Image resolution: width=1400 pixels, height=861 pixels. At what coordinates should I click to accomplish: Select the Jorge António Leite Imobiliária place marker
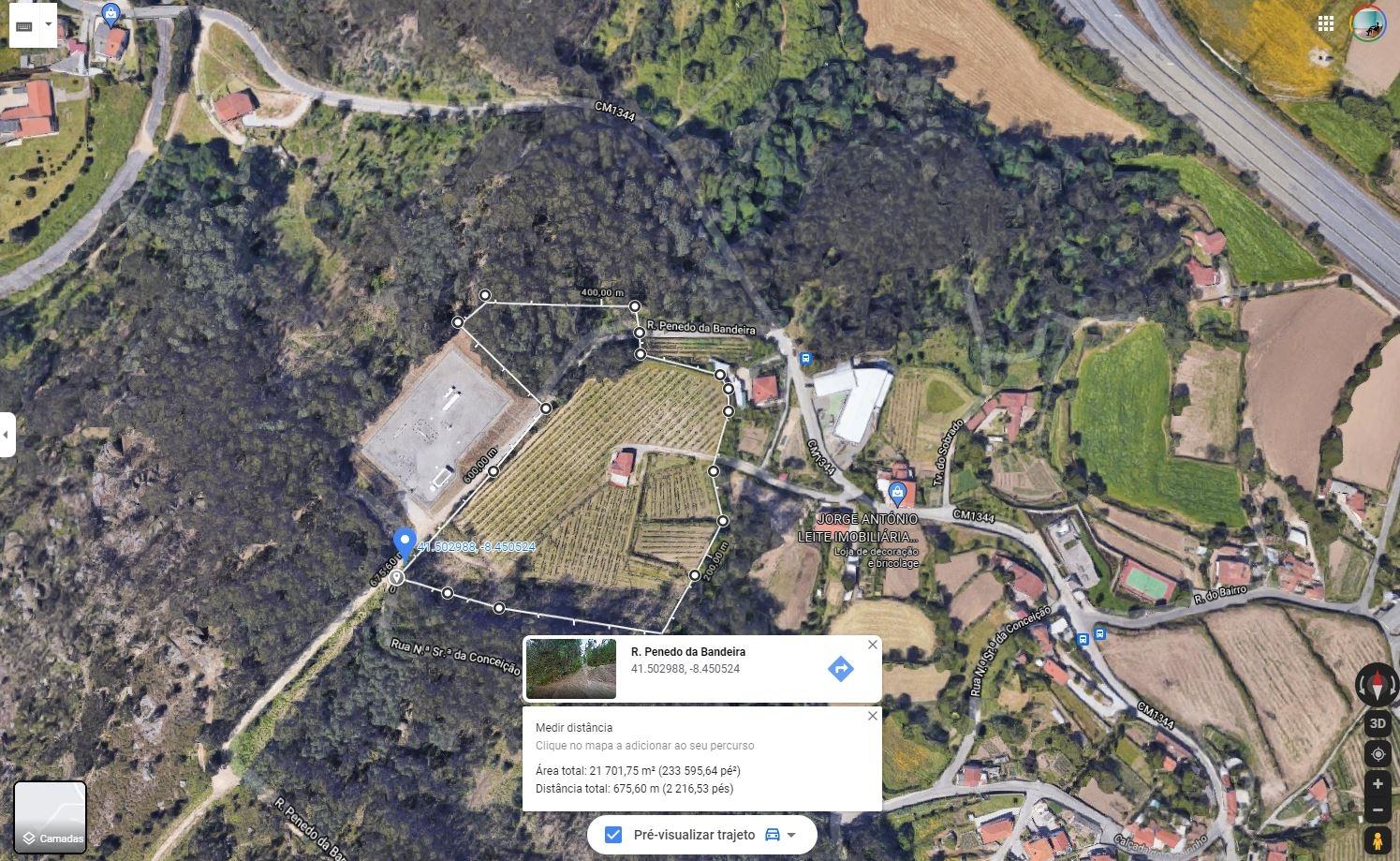pyautogui.click(x=897, y=492)
